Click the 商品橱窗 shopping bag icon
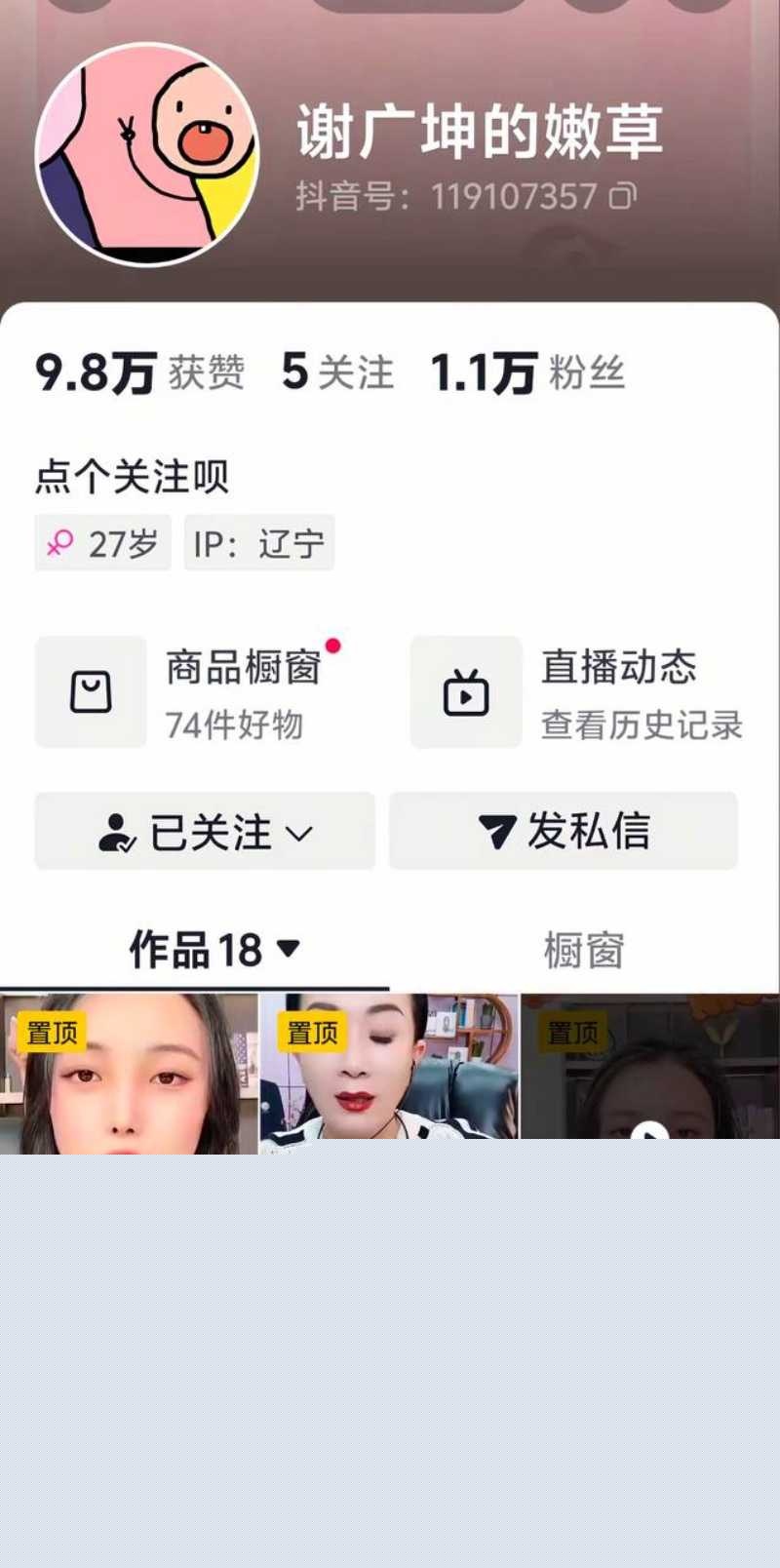Image resolution: width=780 pixels, height=1568 pixels. [x=91, y=692]
